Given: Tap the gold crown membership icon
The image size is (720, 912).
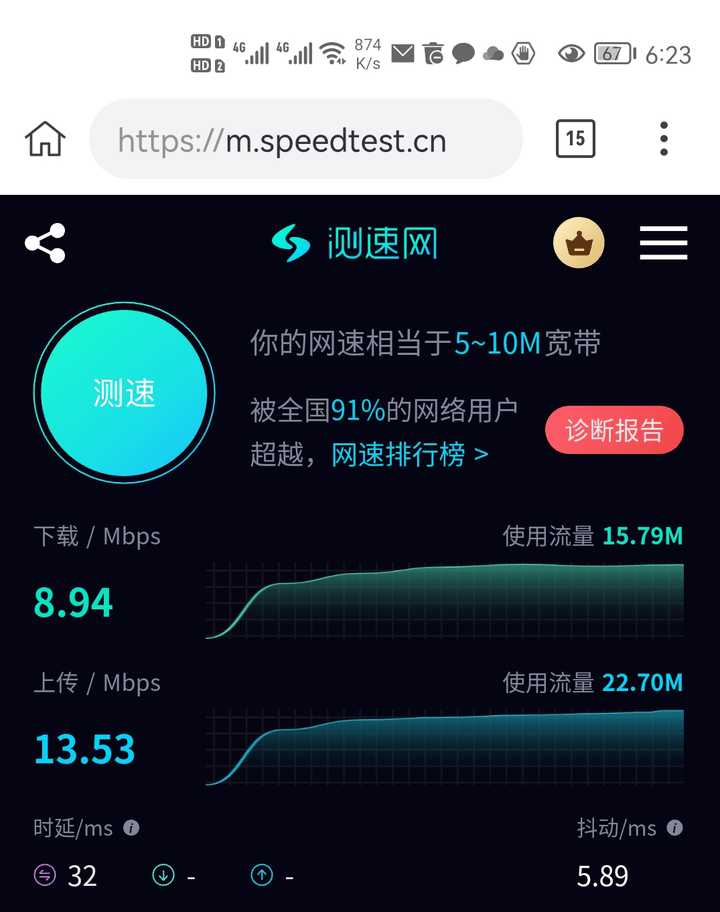Looking at the screenshot, I should [x=579, y=242].
